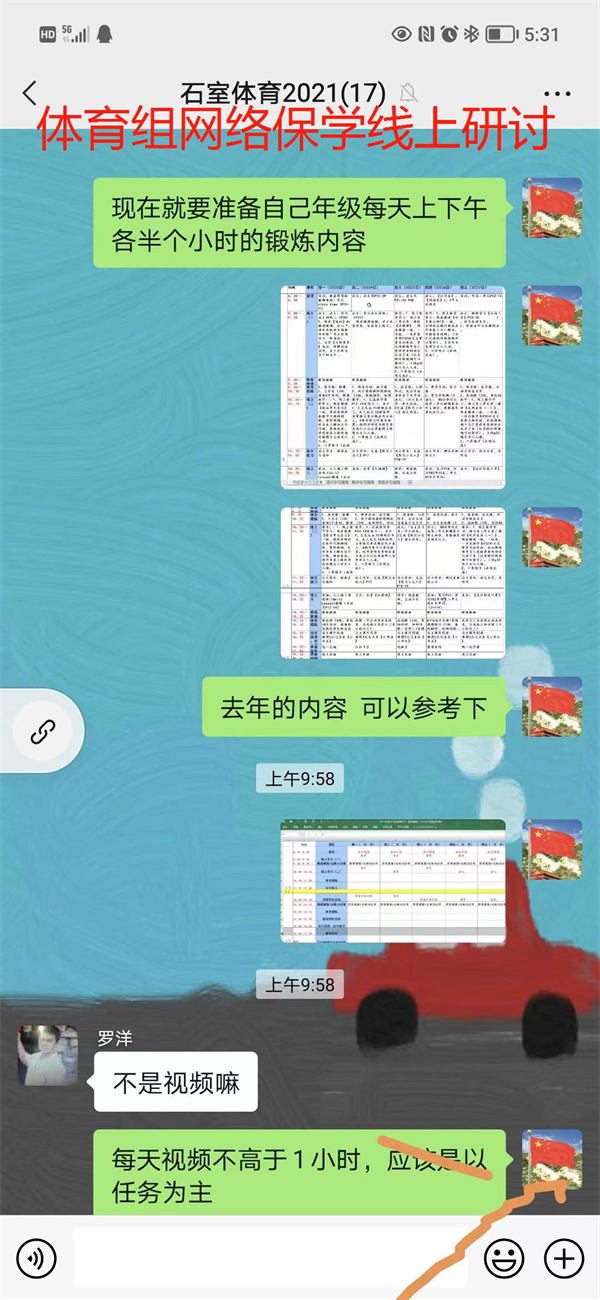Switch to voice message input
This screenshot has height=1300, width=600.
36,1257
